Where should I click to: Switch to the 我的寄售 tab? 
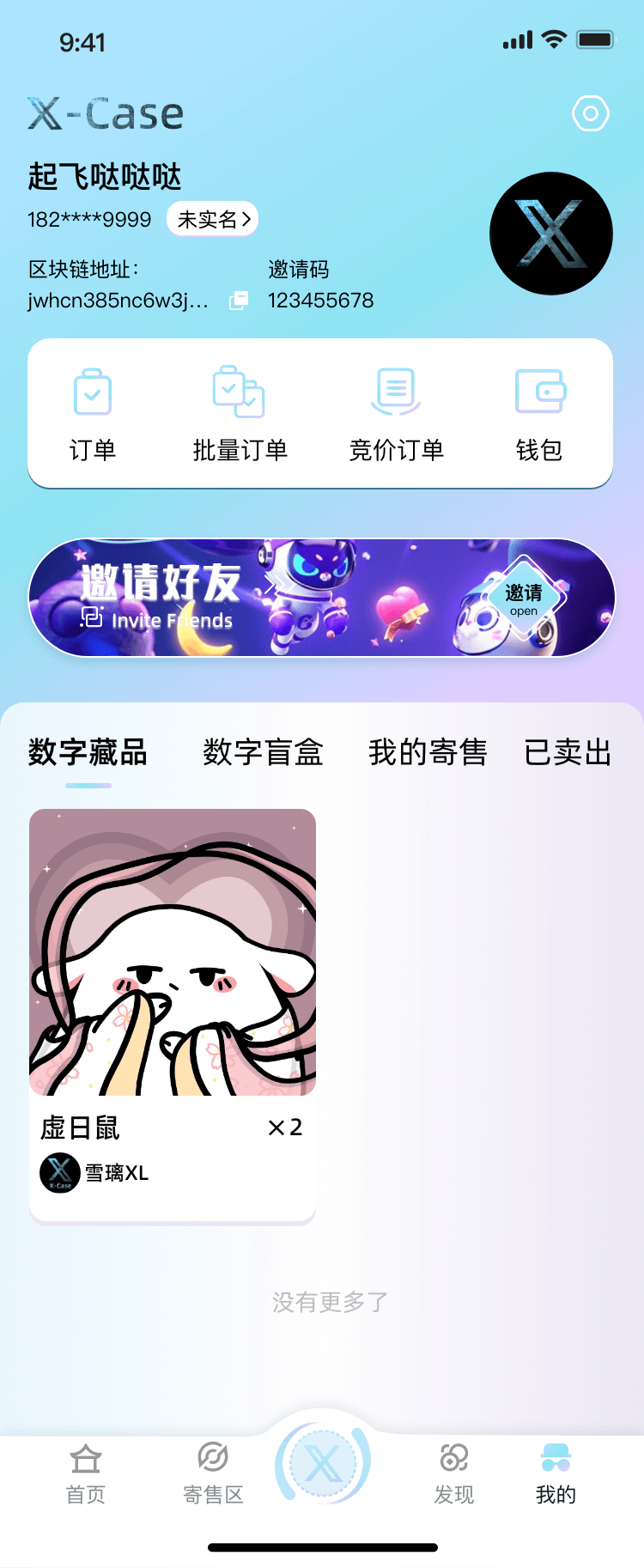(x=428, y=753)
